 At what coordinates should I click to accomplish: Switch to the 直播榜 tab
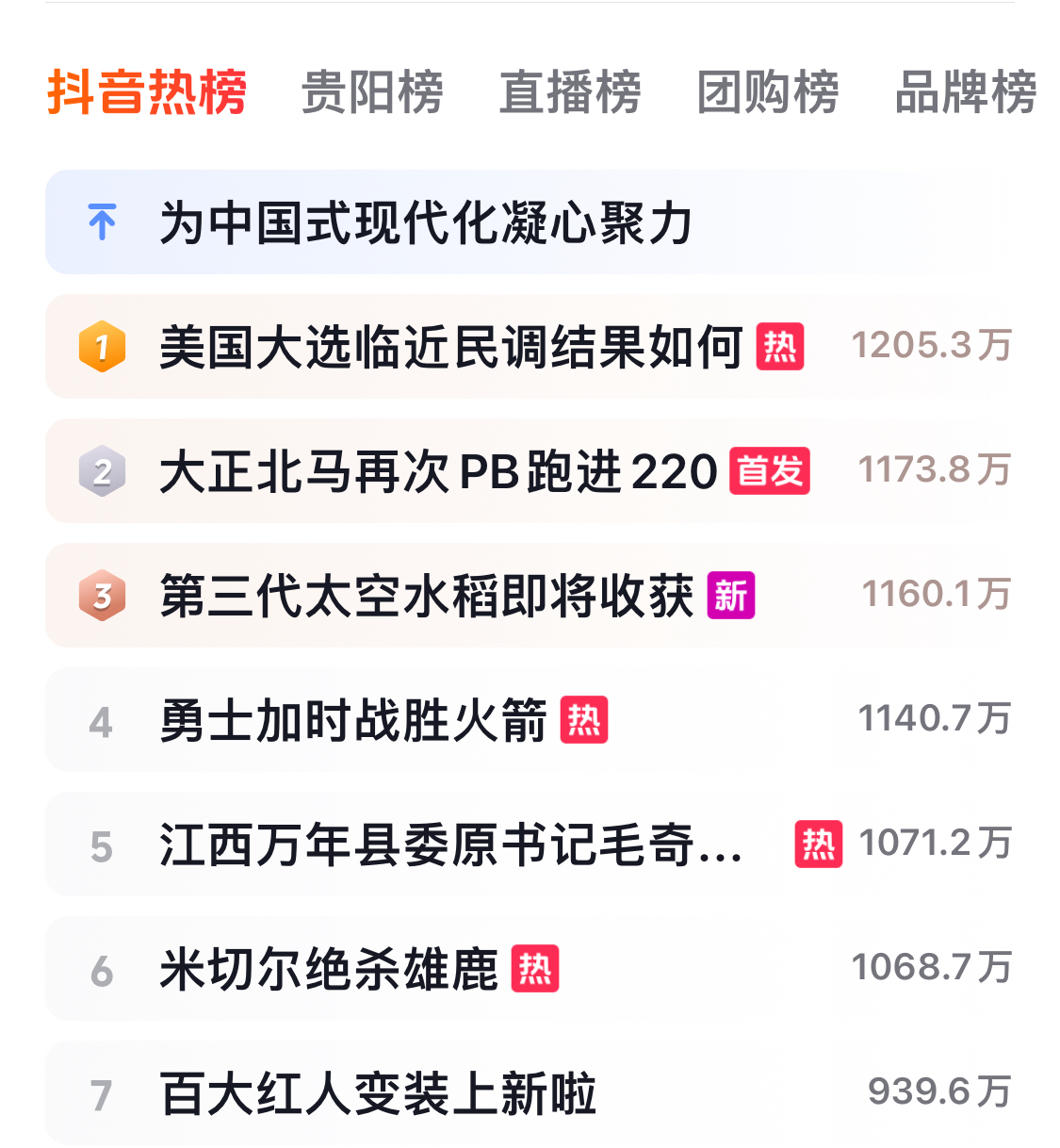click(x=570, y=92)
